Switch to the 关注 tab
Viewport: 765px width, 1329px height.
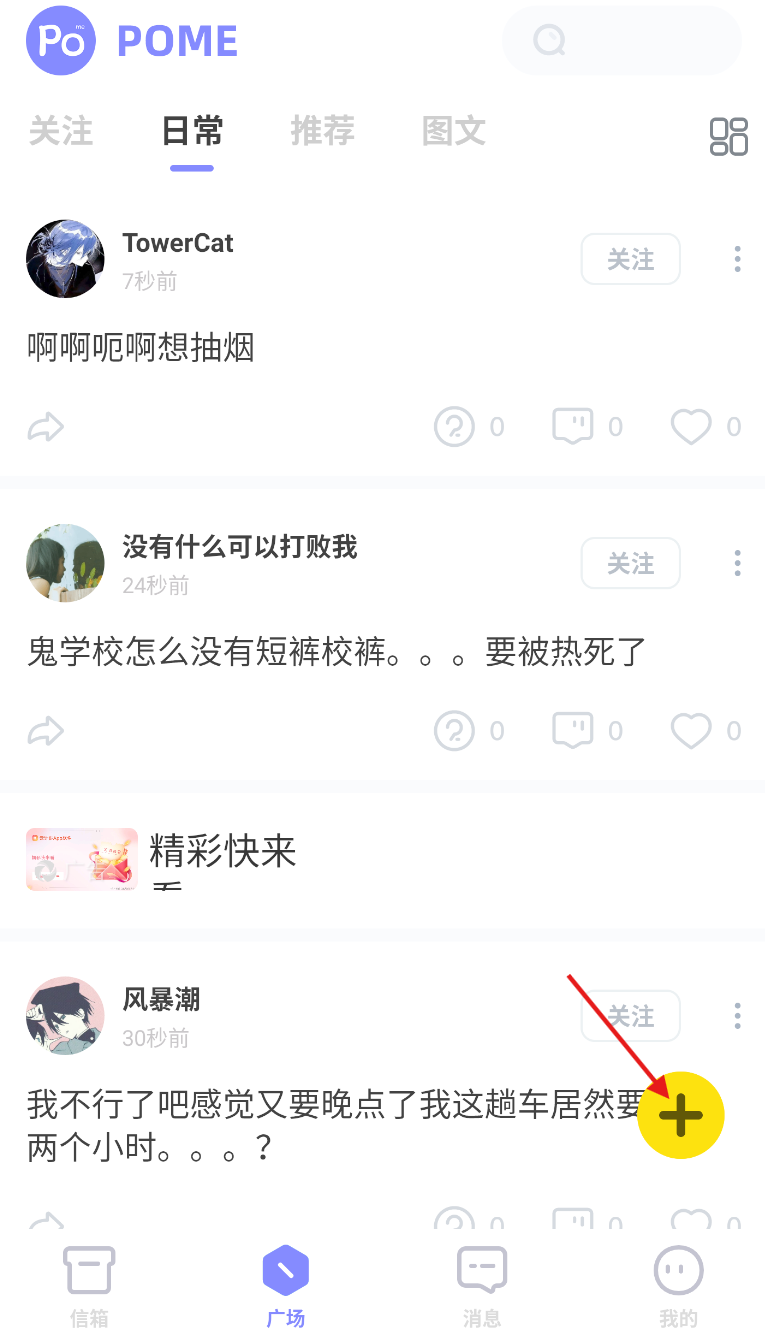[x=61, y=131]
